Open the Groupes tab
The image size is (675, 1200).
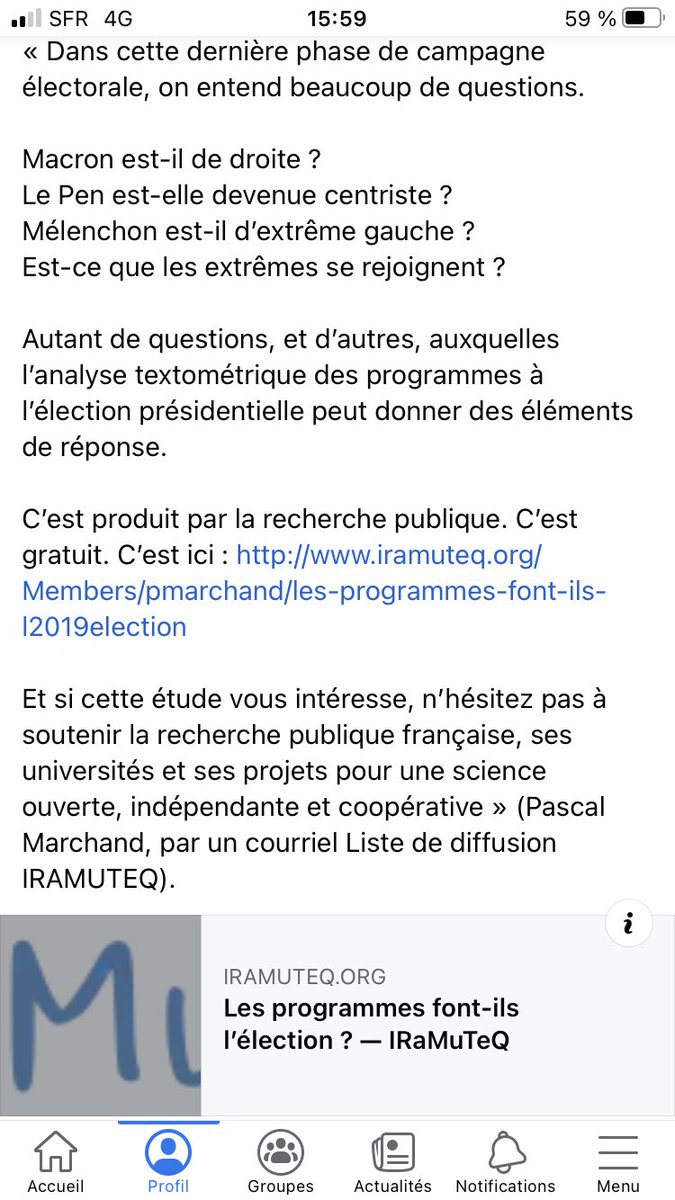point(281,1161)
